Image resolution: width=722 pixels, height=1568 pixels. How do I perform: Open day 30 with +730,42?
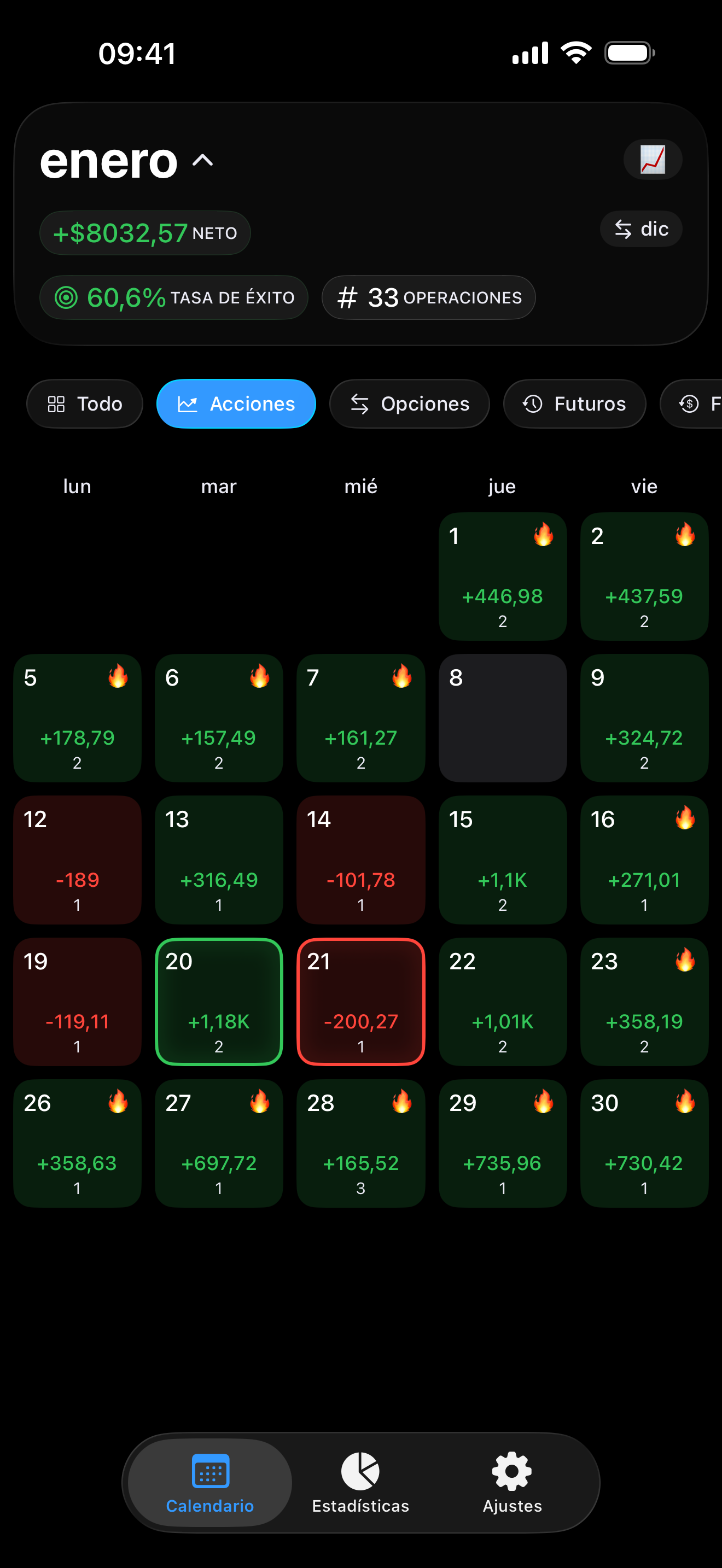[644, 1143]
